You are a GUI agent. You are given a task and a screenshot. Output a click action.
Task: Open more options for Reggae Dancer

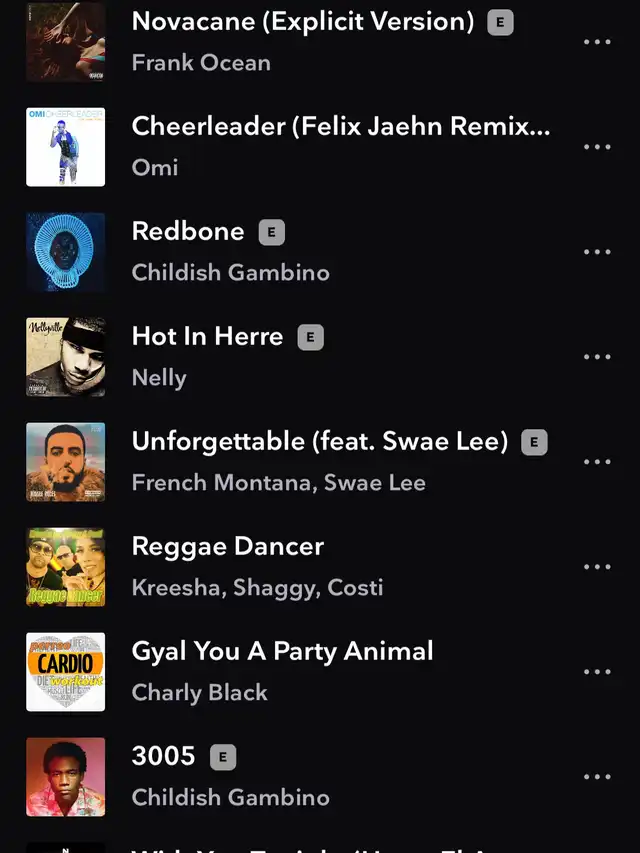tap(597, 567)
